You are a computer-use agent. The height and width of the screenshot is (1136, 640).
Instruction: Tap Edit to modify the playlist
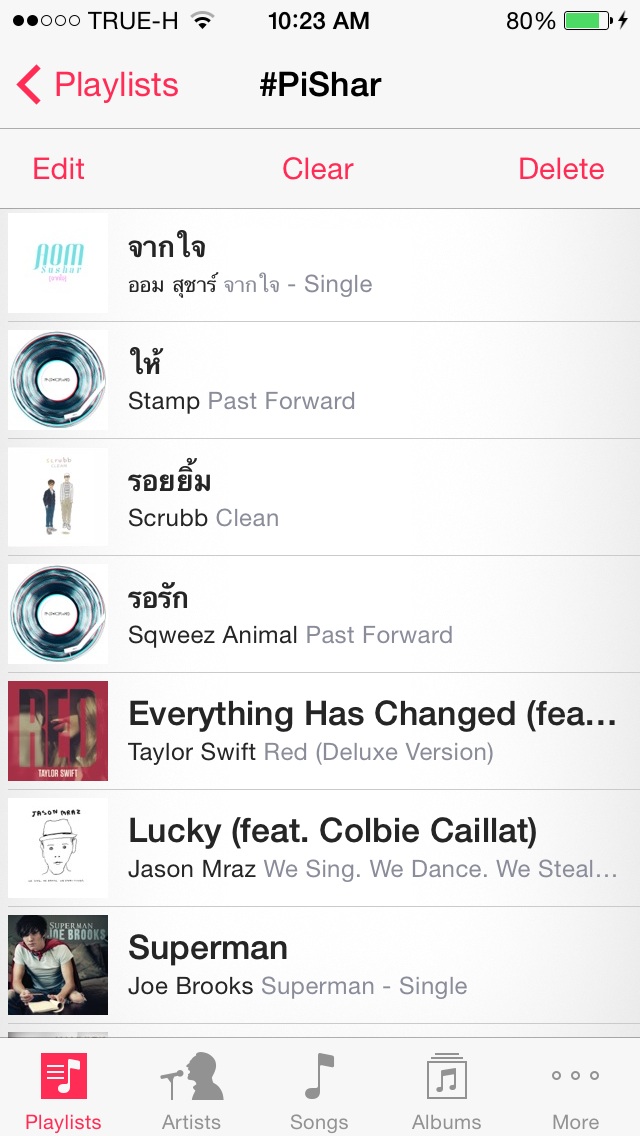click(x=59, y=169)
